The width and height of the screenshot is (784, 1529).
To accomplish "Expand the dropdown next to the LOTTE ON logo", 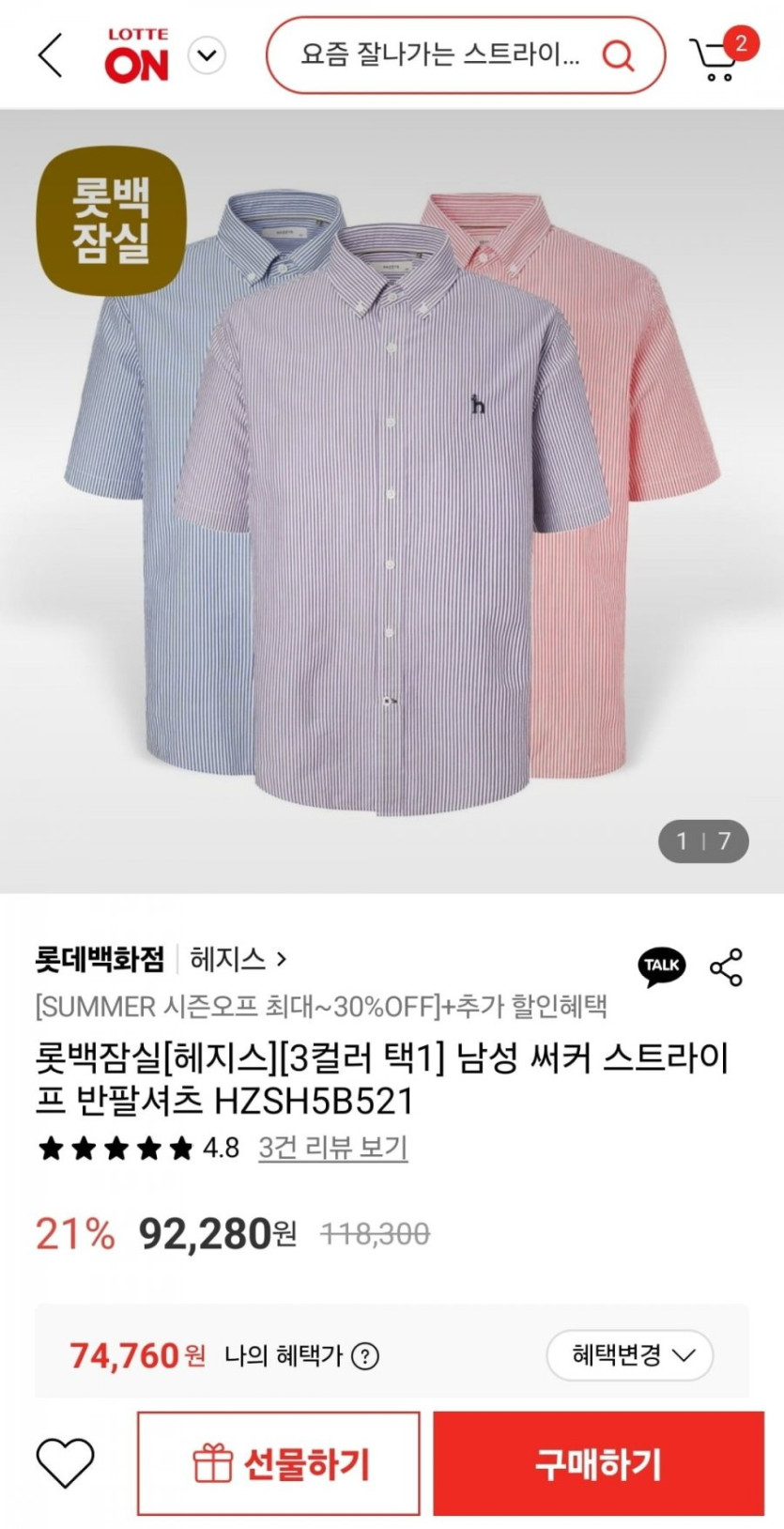I will click(x=206, y=56).
